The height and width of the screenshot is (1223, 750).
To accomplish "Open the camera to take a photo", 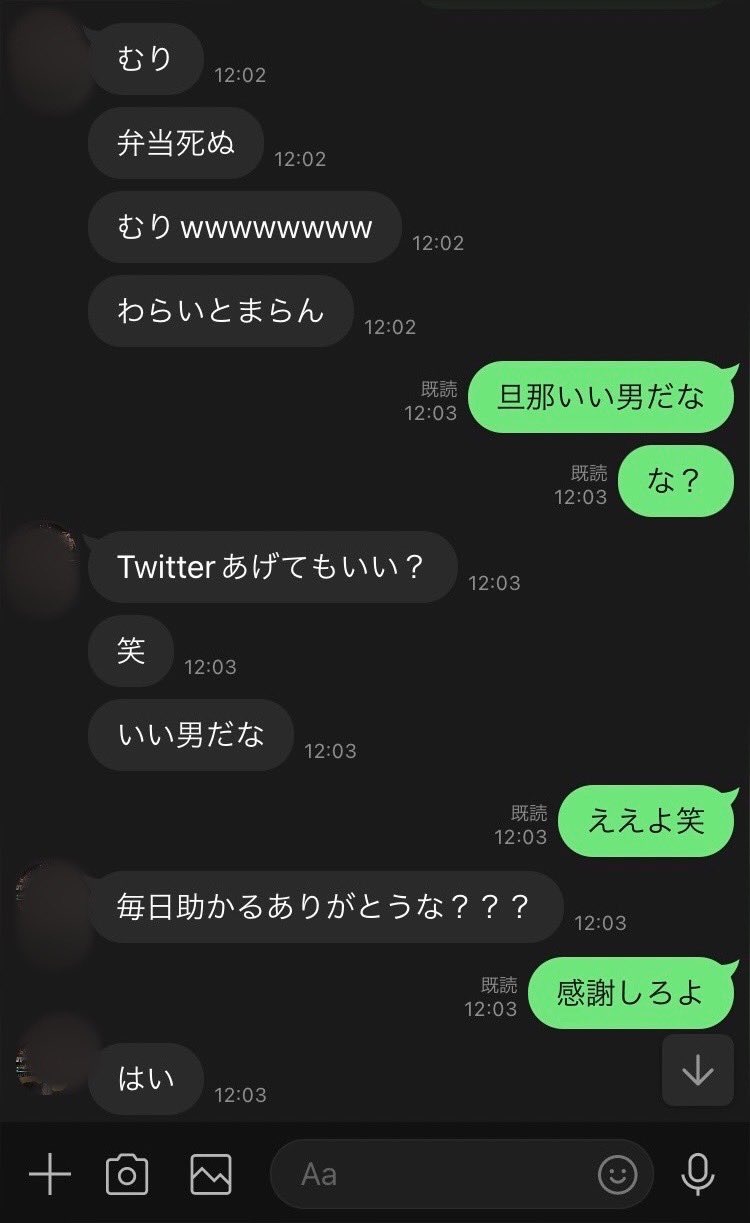I will (127, 1175).
